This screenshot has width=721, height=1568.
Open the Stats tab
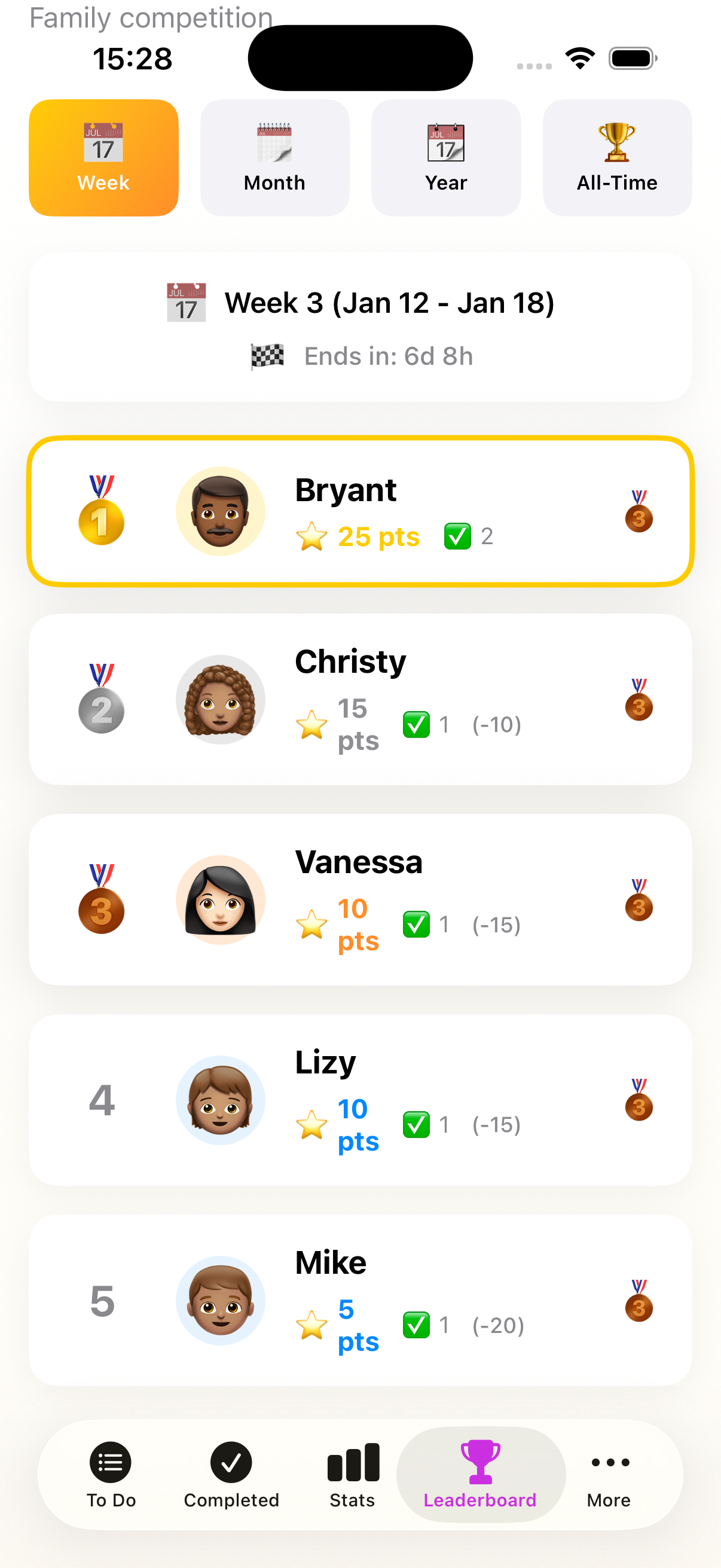(x=352, y=1474)
